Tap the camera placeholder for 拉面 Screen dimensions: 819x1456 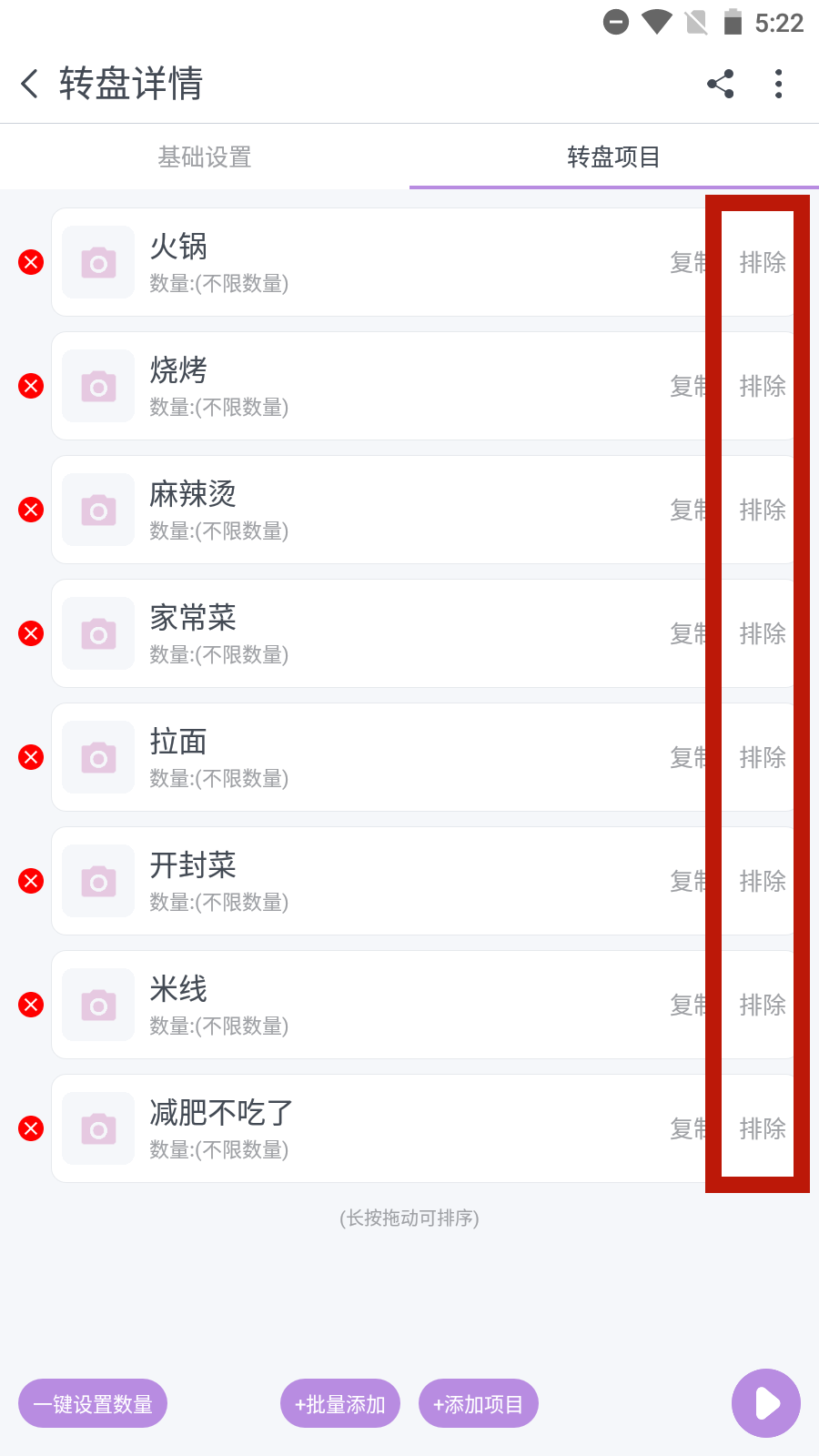pos(97,757)
